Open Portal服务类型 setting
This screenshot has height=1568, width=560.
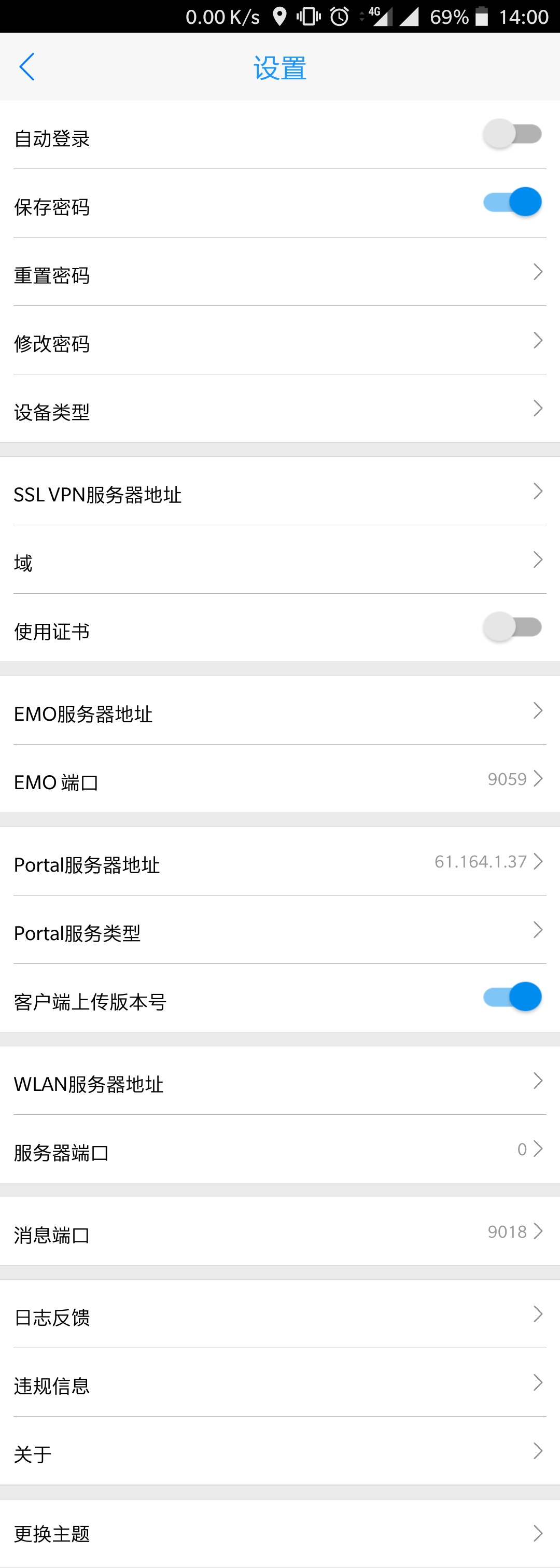(279, 930)
